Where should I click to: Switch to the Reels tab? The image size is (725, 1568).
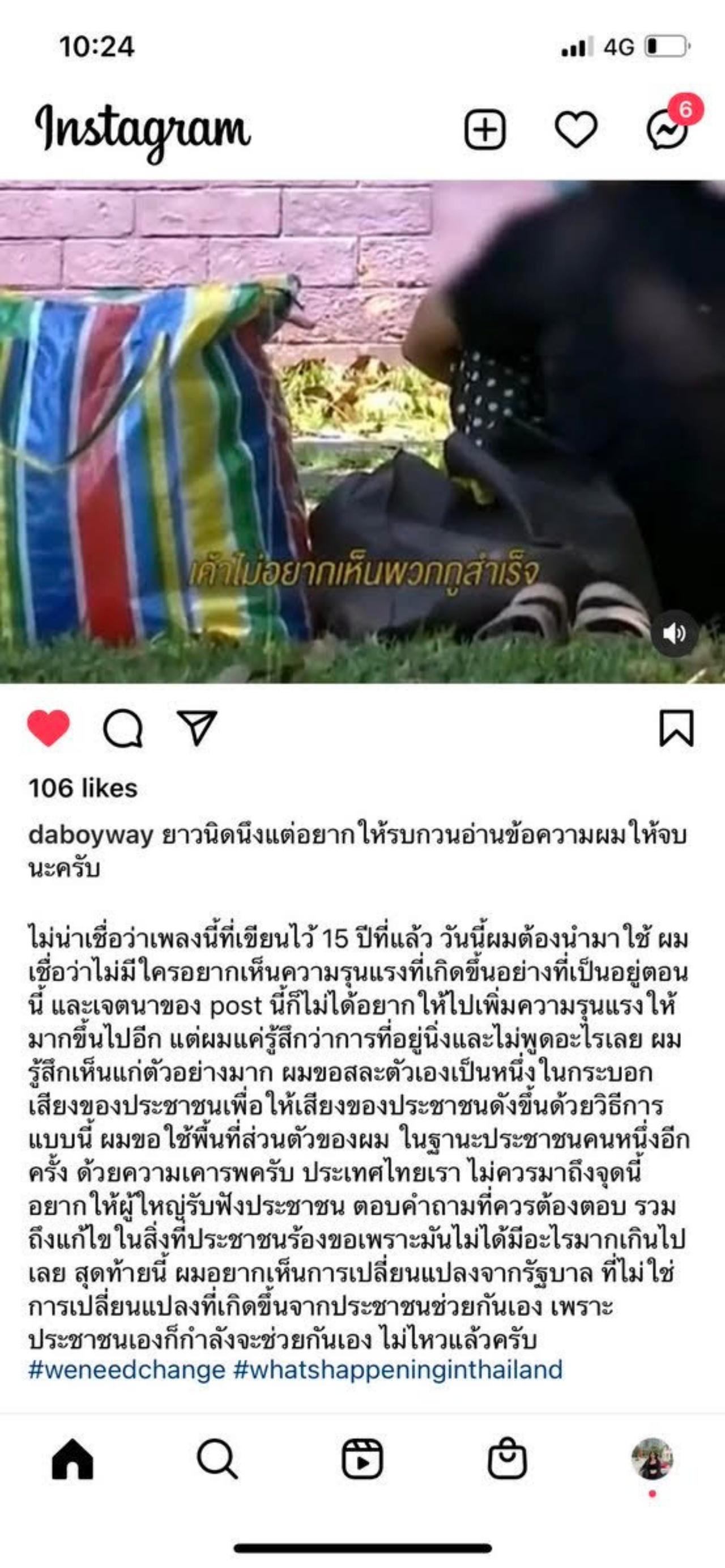pyautogui.click(x=362, y=1460)
